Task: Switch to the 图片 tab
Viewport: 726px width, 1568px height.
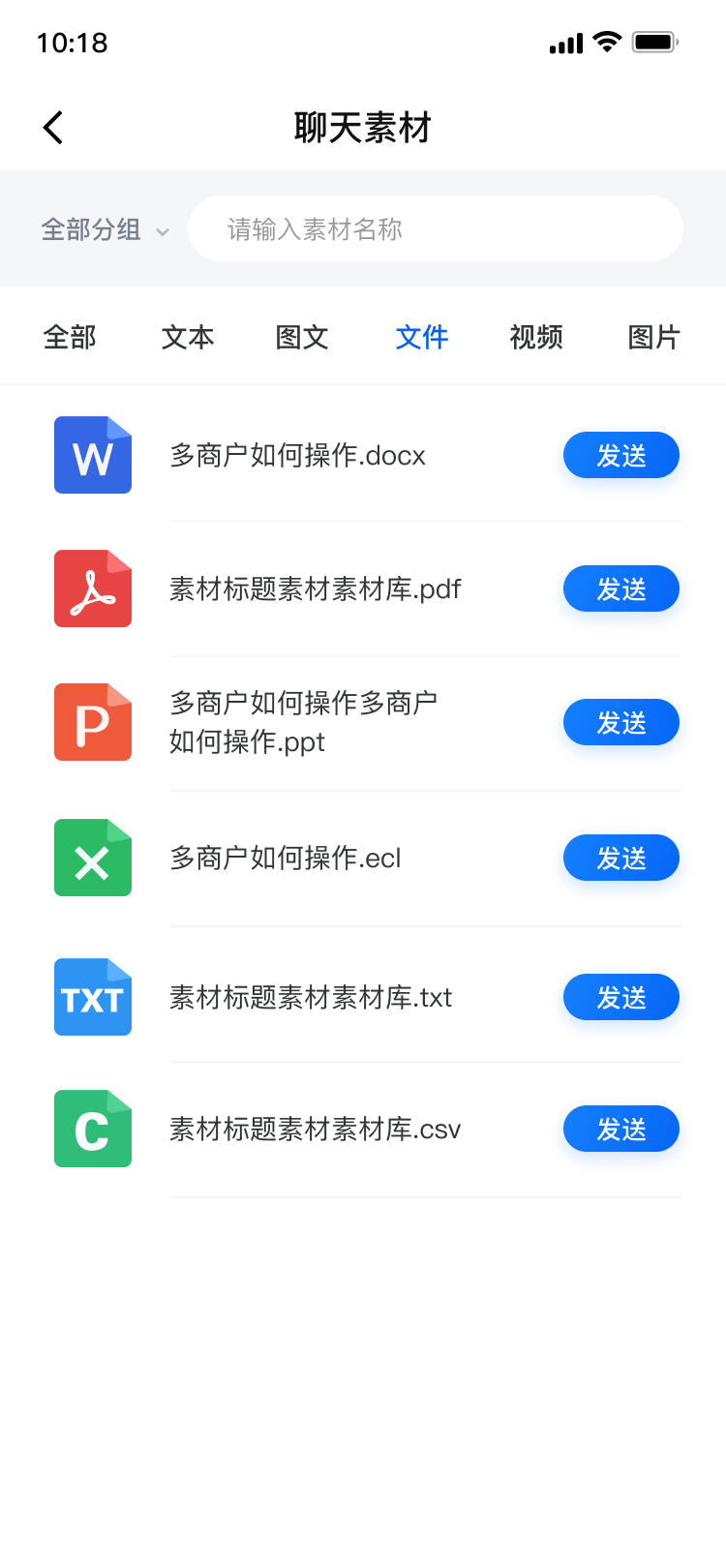Action: coord(654,336)
